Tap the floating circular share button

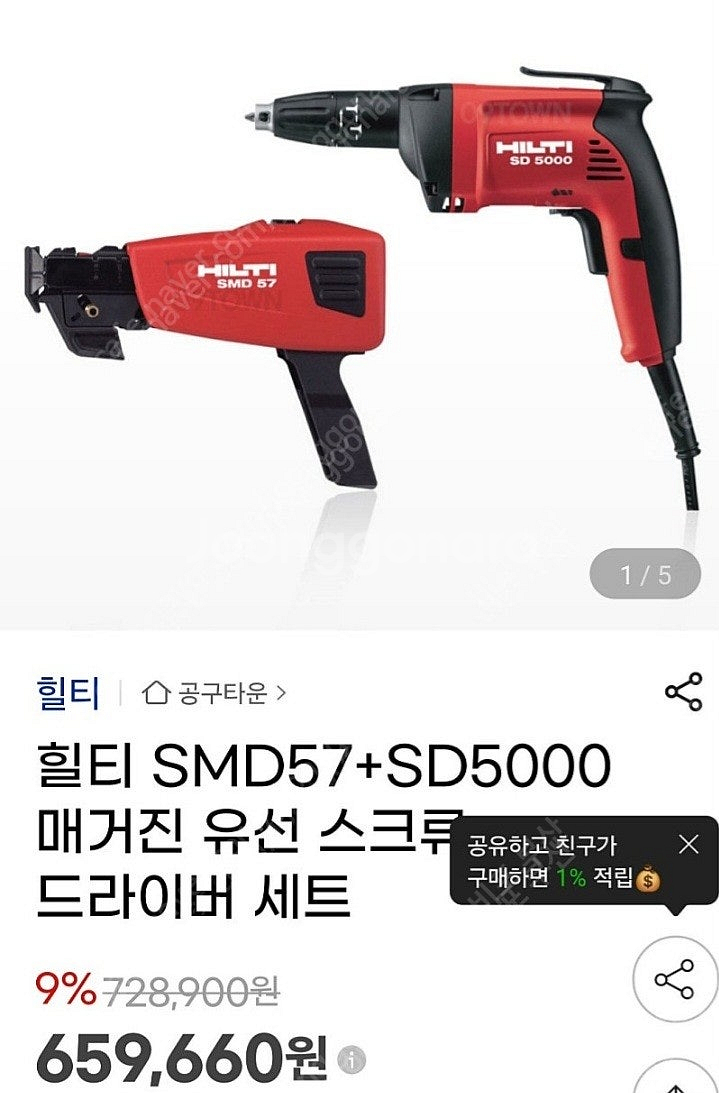(674, 977)
